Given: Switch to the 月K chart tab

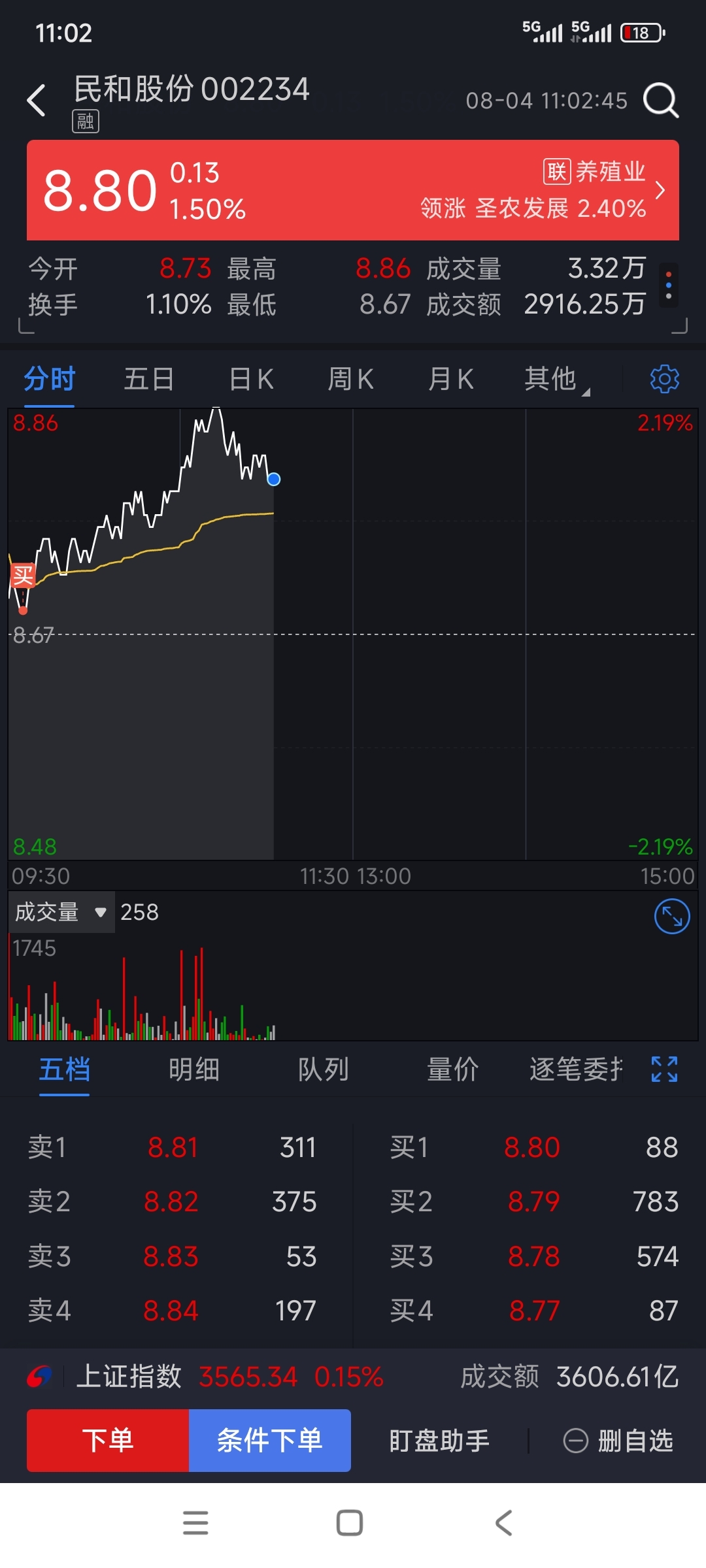Looking at the screenshot, I should coord(450,379).
